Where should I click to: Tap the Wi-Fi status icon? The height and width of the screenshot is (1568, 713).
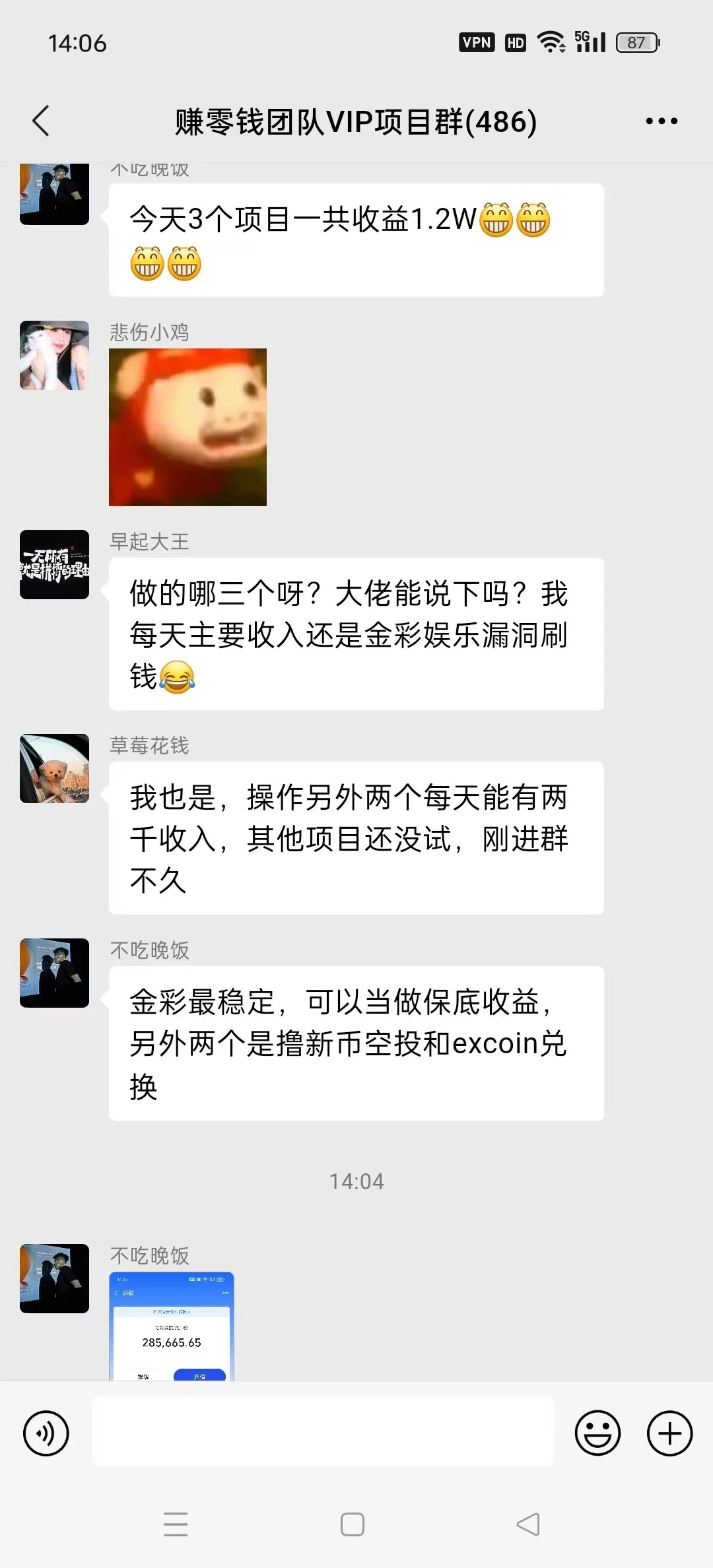[552, 42]
